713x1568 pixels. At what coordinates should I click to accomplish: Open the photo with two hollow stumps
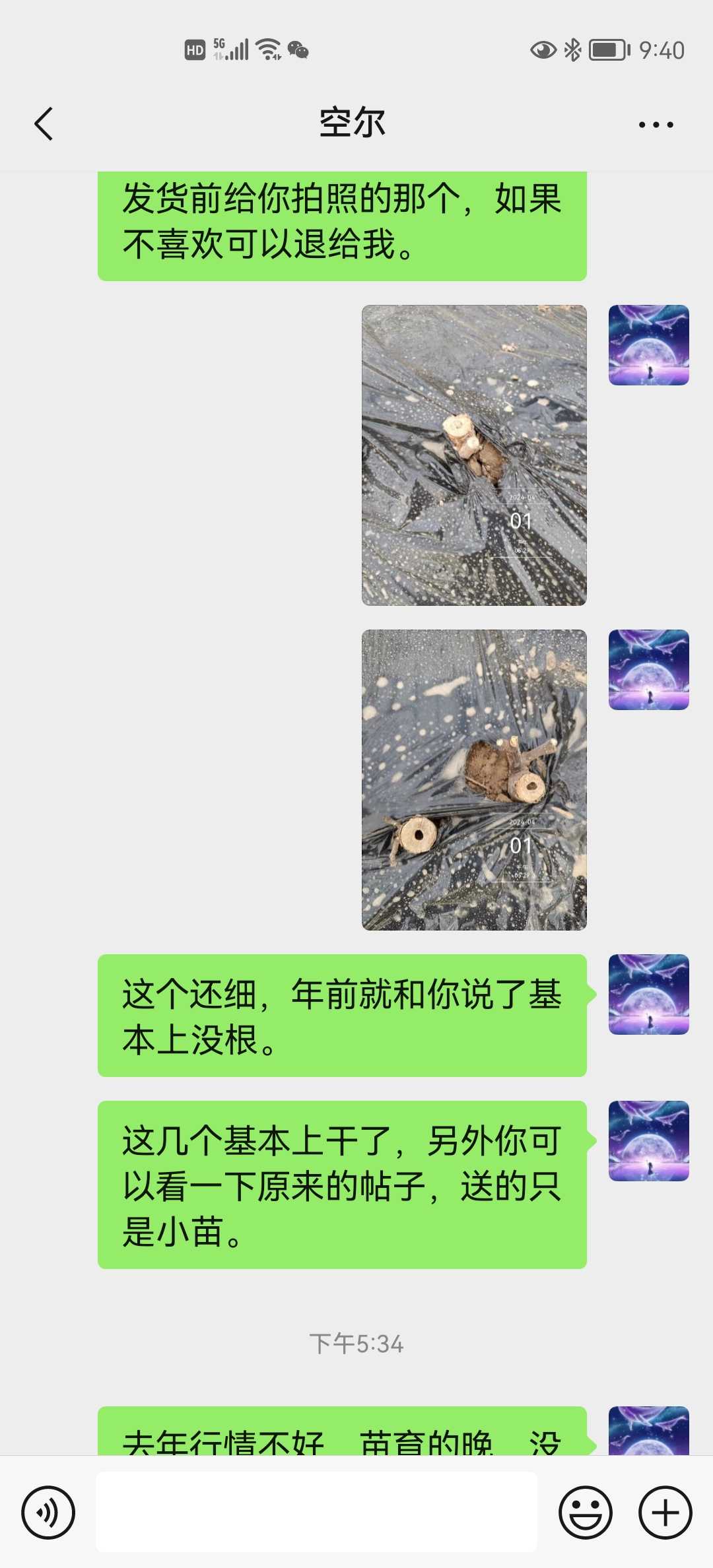pos(474,779)
